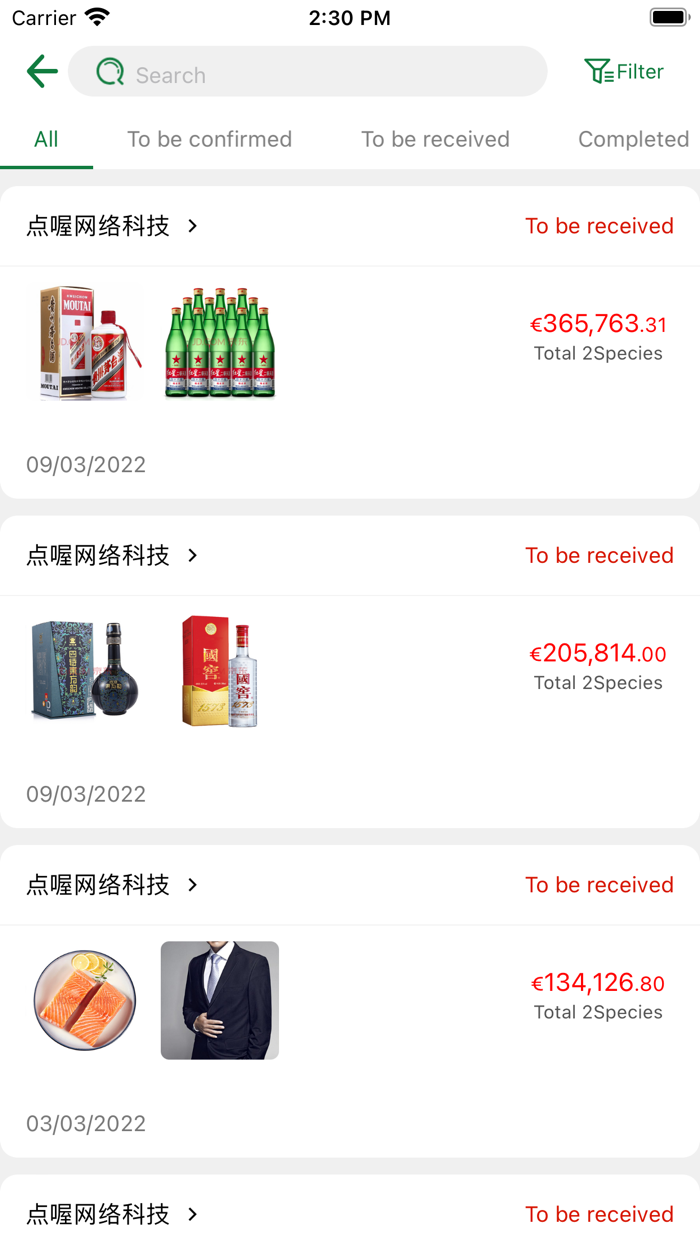700x1244 pixels.
Task: Select the To be received tab
Action: click(x=435, y=140)
